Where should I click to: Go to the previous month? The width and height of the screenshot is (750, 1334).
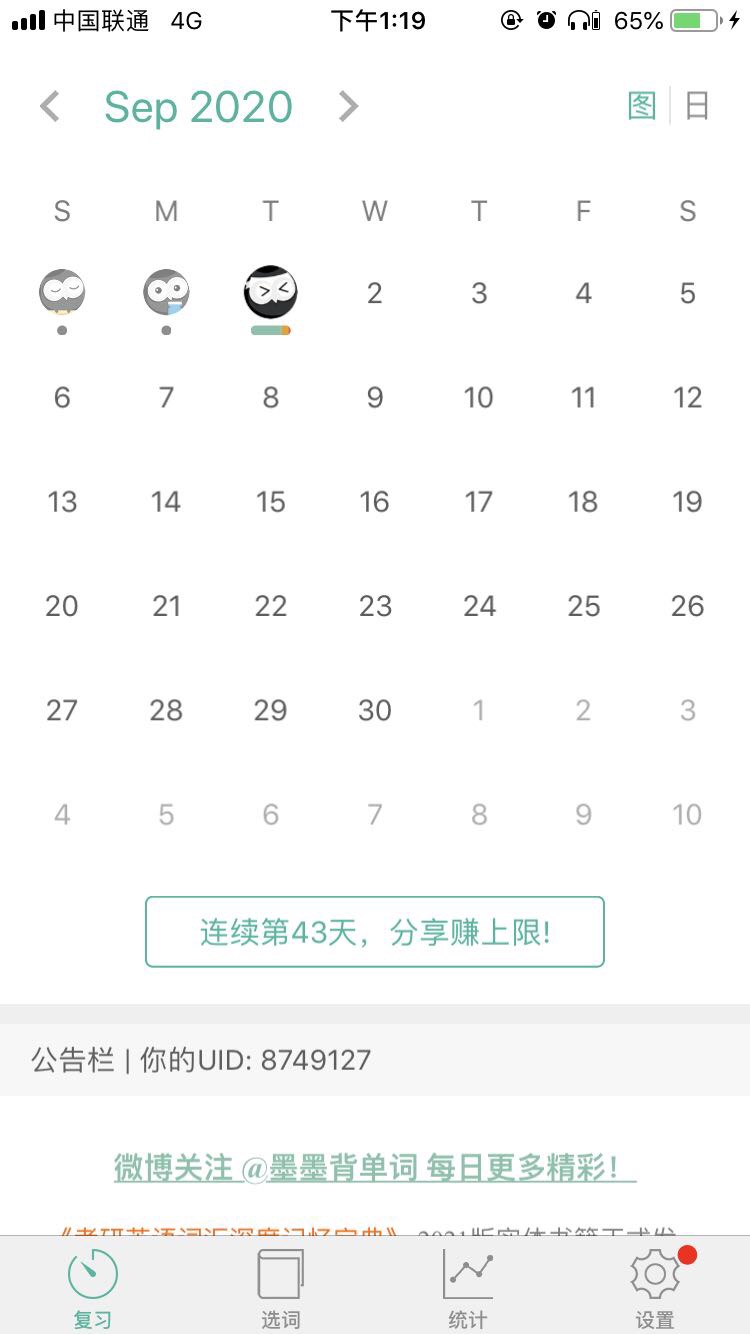pyautogui.click(x=50, y=106)
